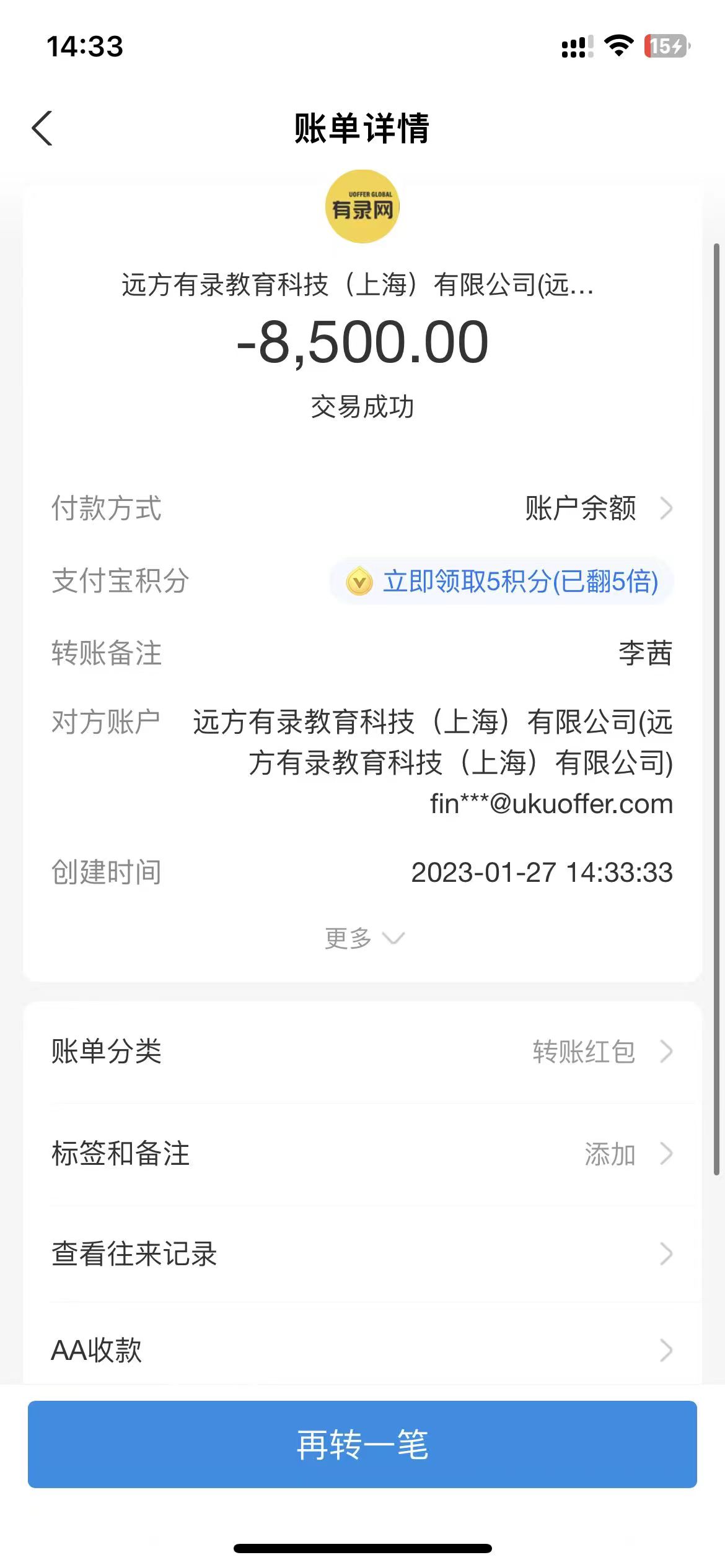Go back from the bill details page

(42, 129)
